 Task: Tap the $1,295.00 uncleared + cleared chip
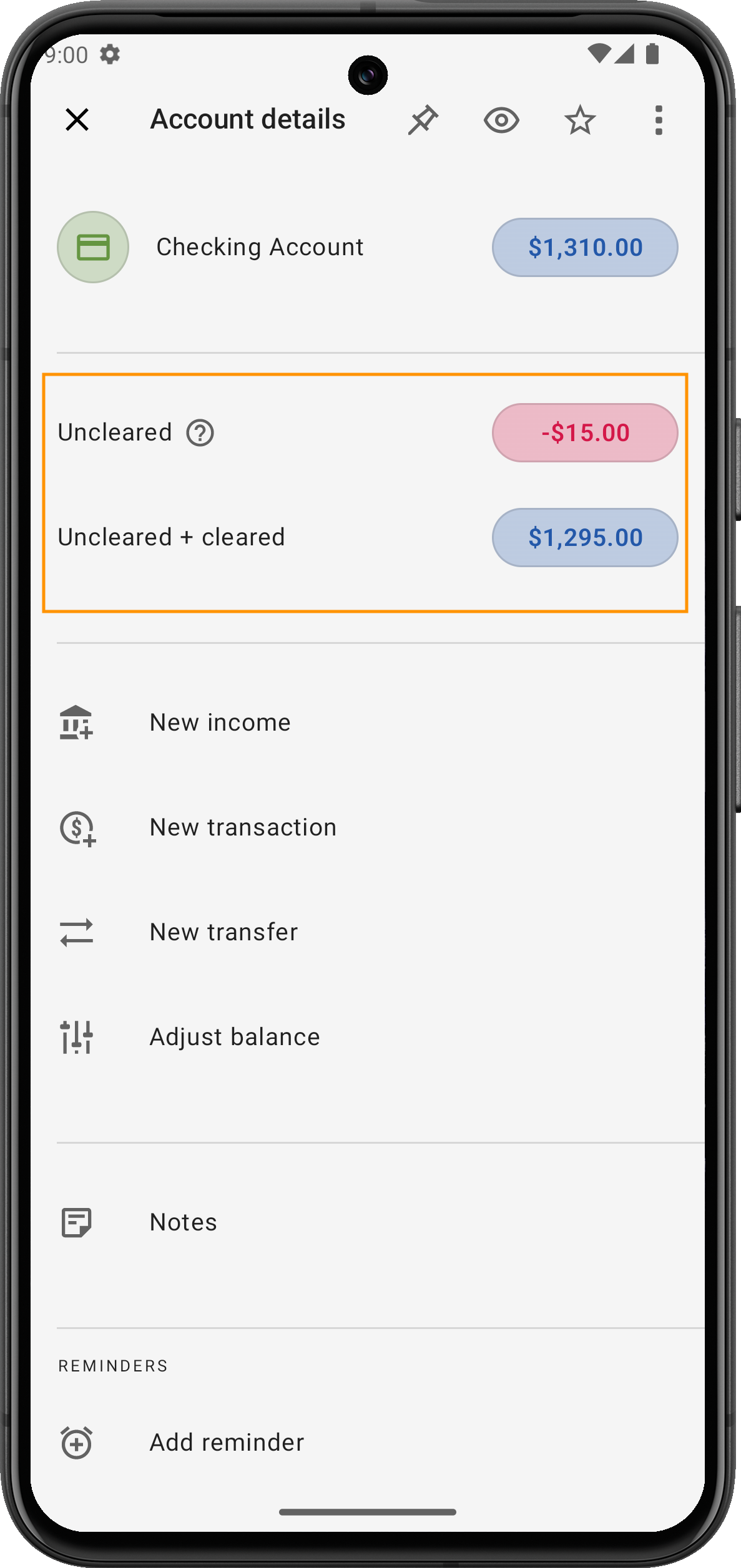pos(584,537)
